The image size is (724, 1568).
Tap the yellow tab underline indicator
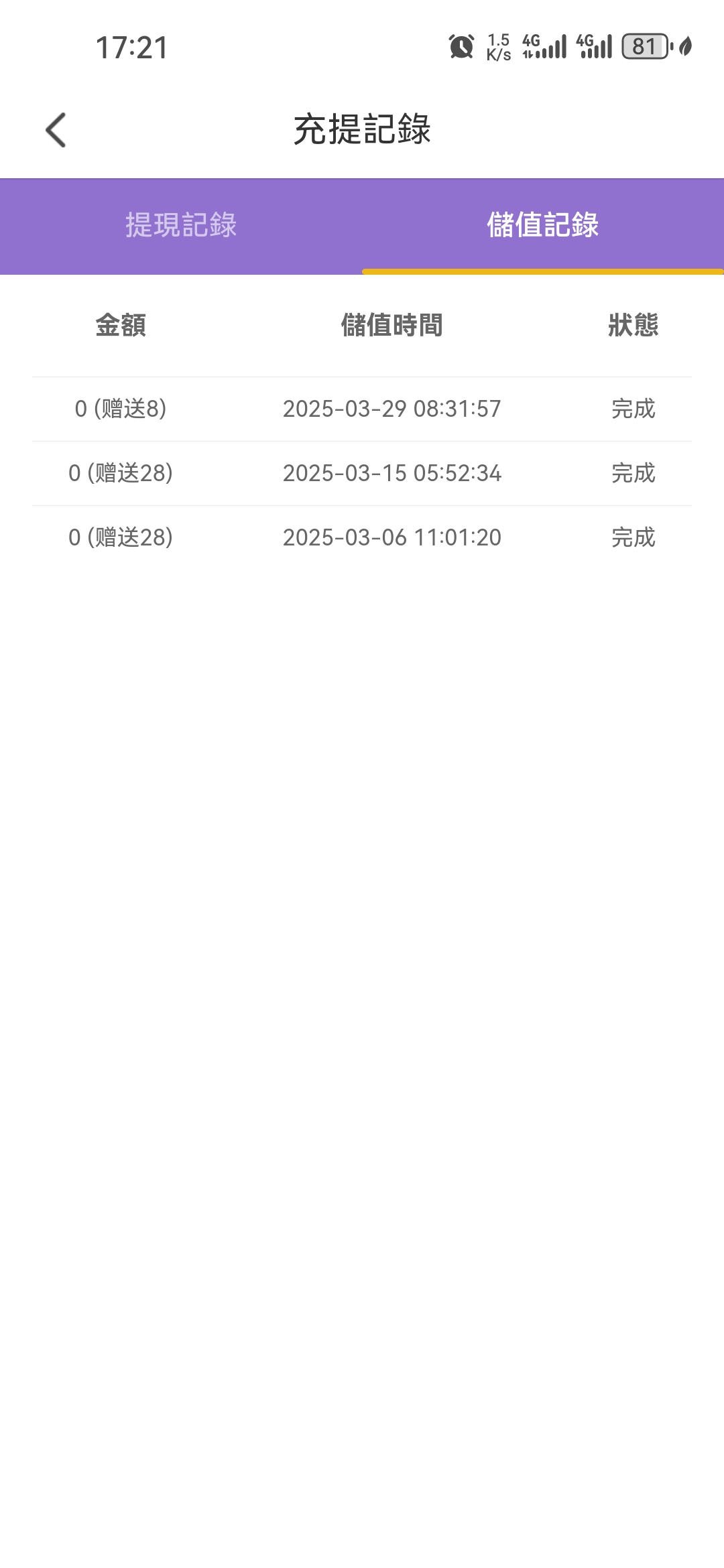(x=543, y=272)
